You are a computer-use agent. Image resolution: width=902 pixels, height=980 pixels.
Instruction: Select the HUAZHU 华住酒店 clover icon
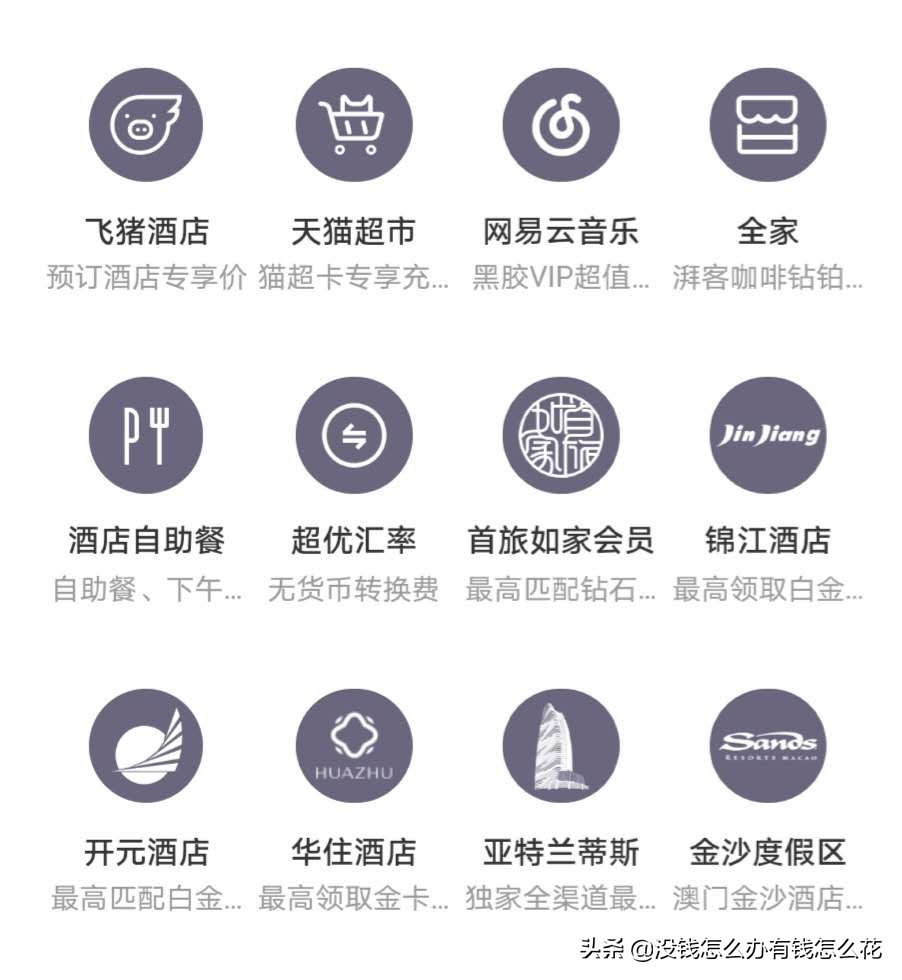[354, 746]
